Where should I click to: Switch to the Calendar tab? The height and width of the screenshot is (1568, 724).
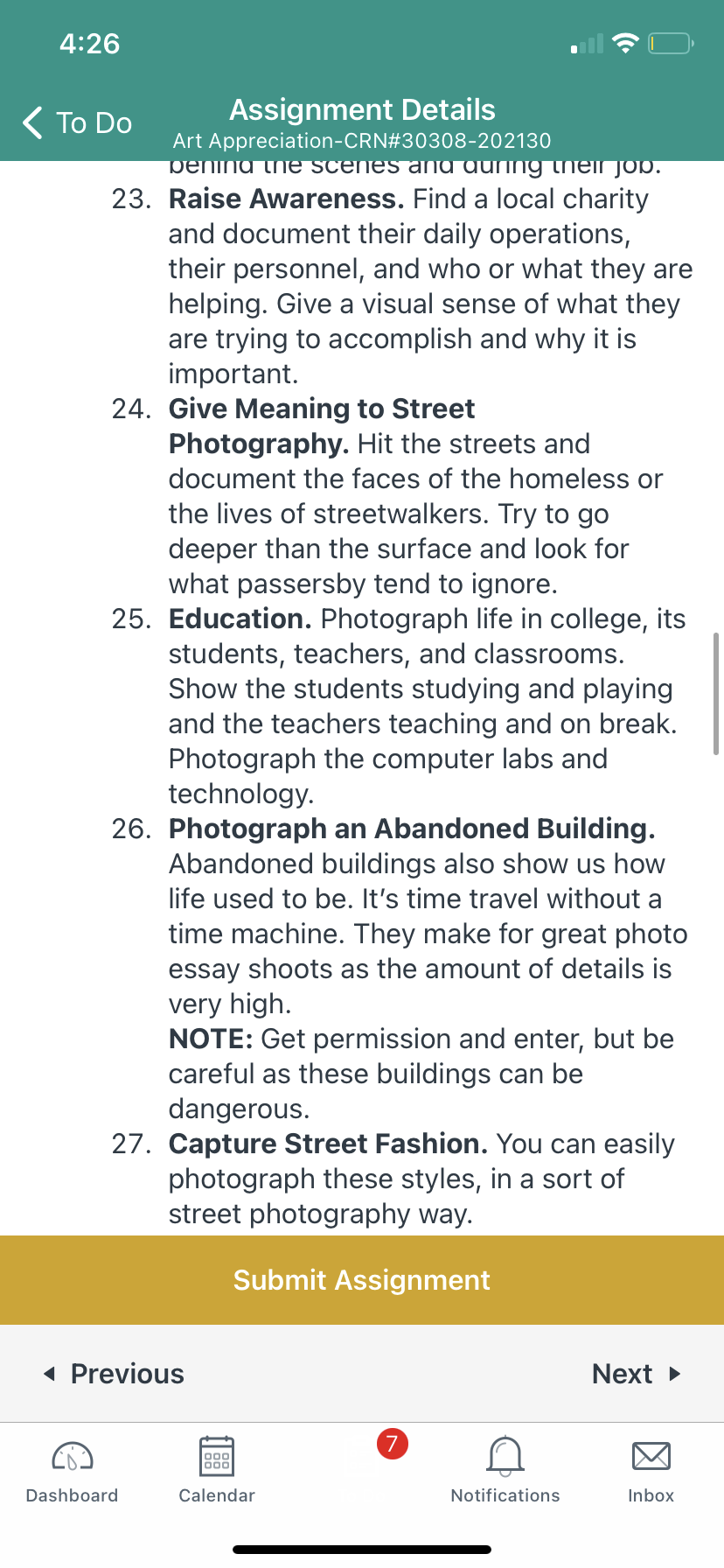[x=217, y=1471]
